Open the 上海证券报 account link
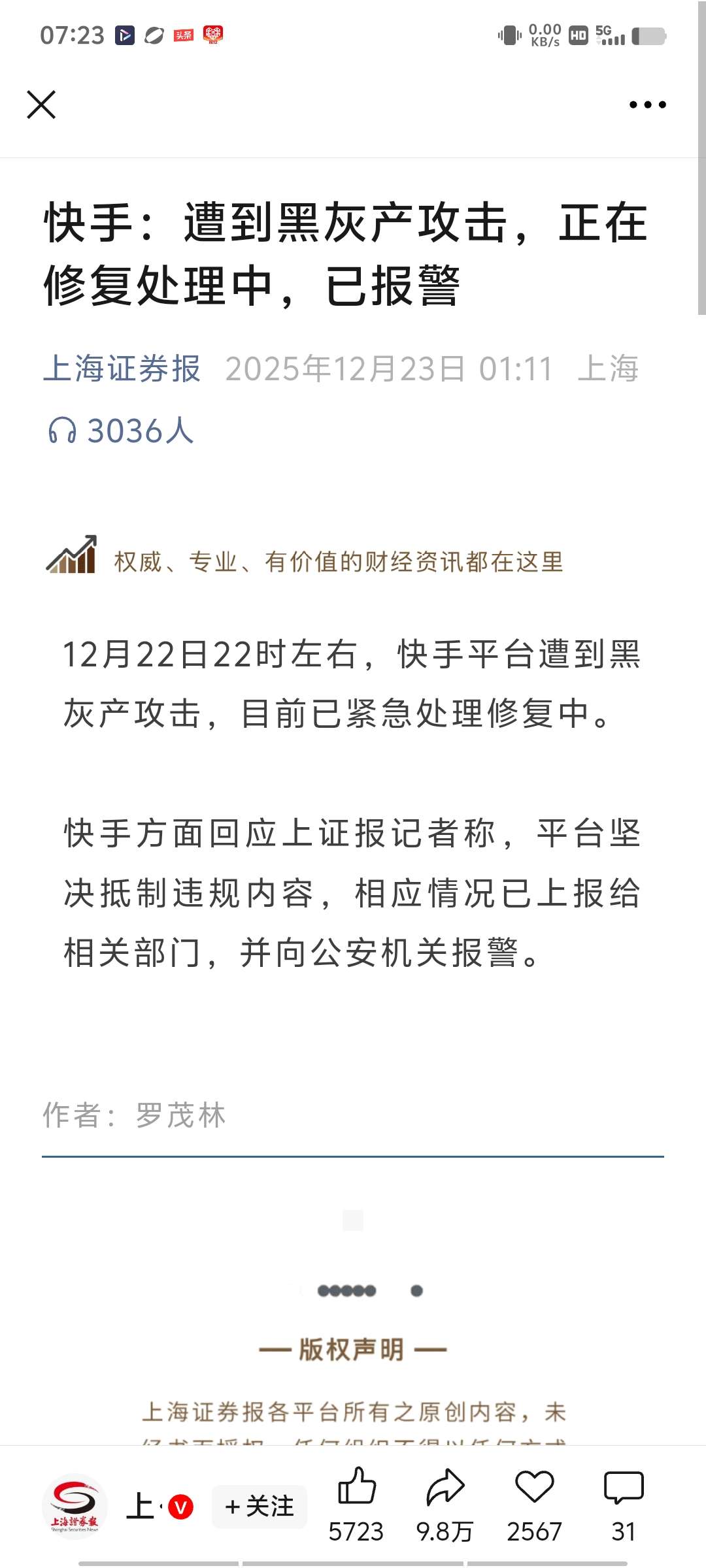 [122, 368]
